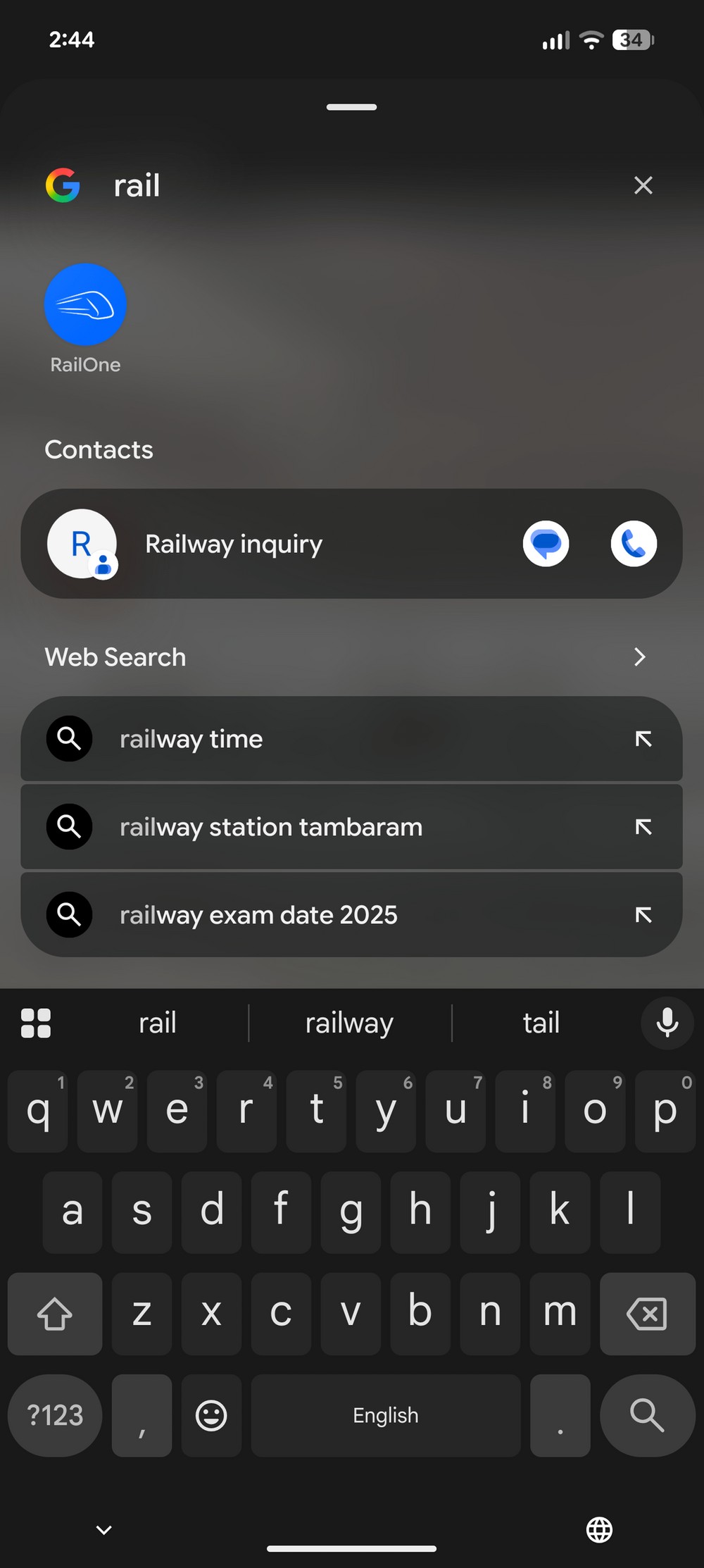Image resolution: width=704 pixels, height=1568 pixels.
Task: Start voice input with the microphone
Action: [x=667, y=1023]
